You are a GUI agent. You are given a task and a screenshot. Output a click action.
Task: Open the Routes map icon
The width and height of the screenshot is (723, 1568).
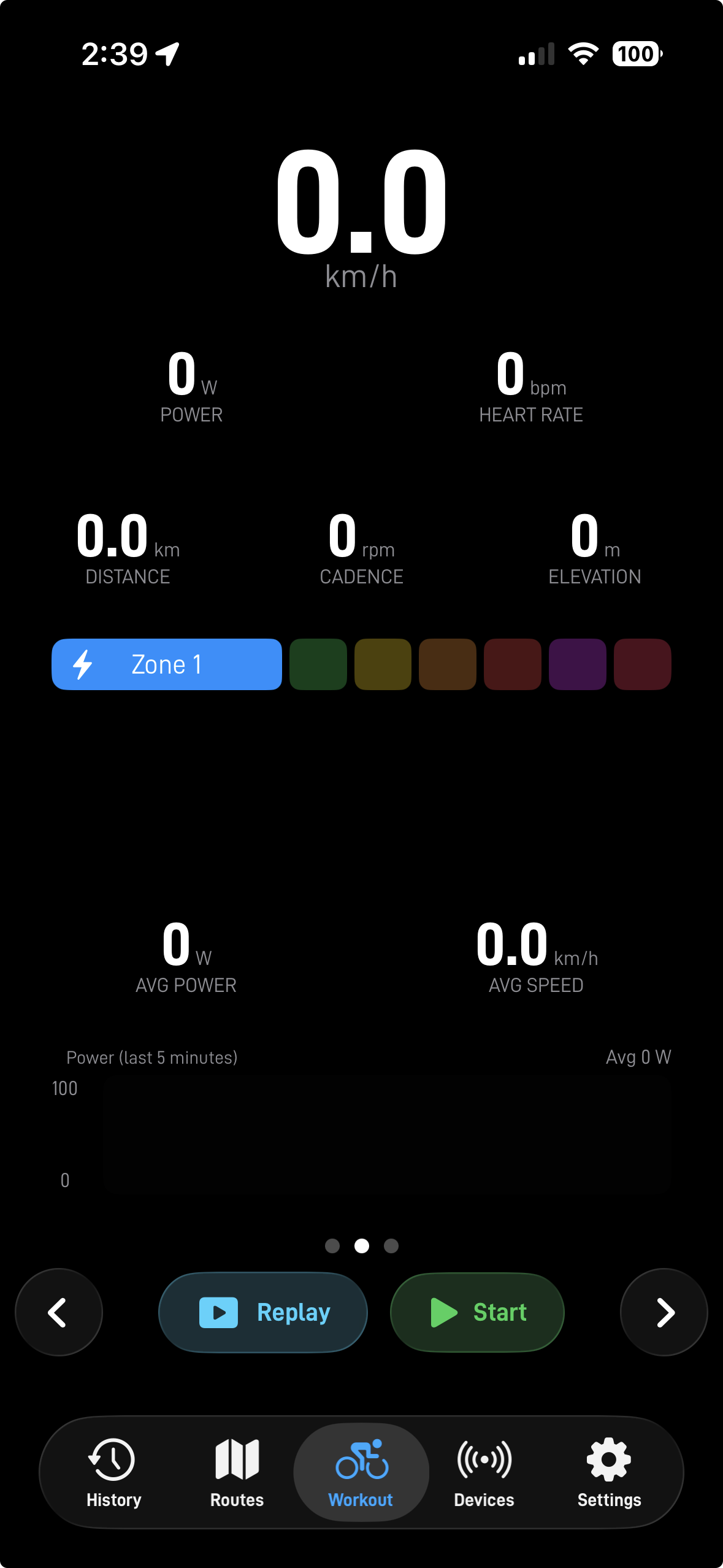237,1460
